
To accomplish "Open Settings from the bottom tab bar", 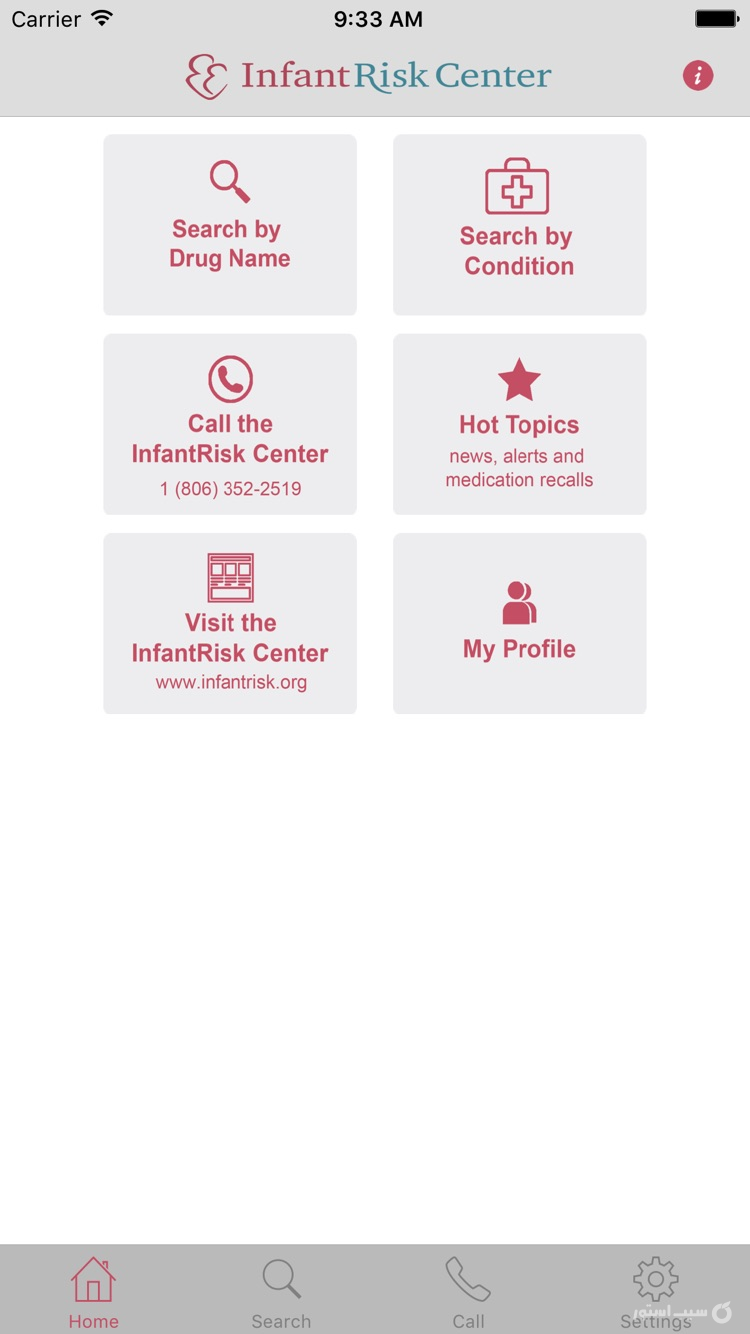I will click(655, 1288).
